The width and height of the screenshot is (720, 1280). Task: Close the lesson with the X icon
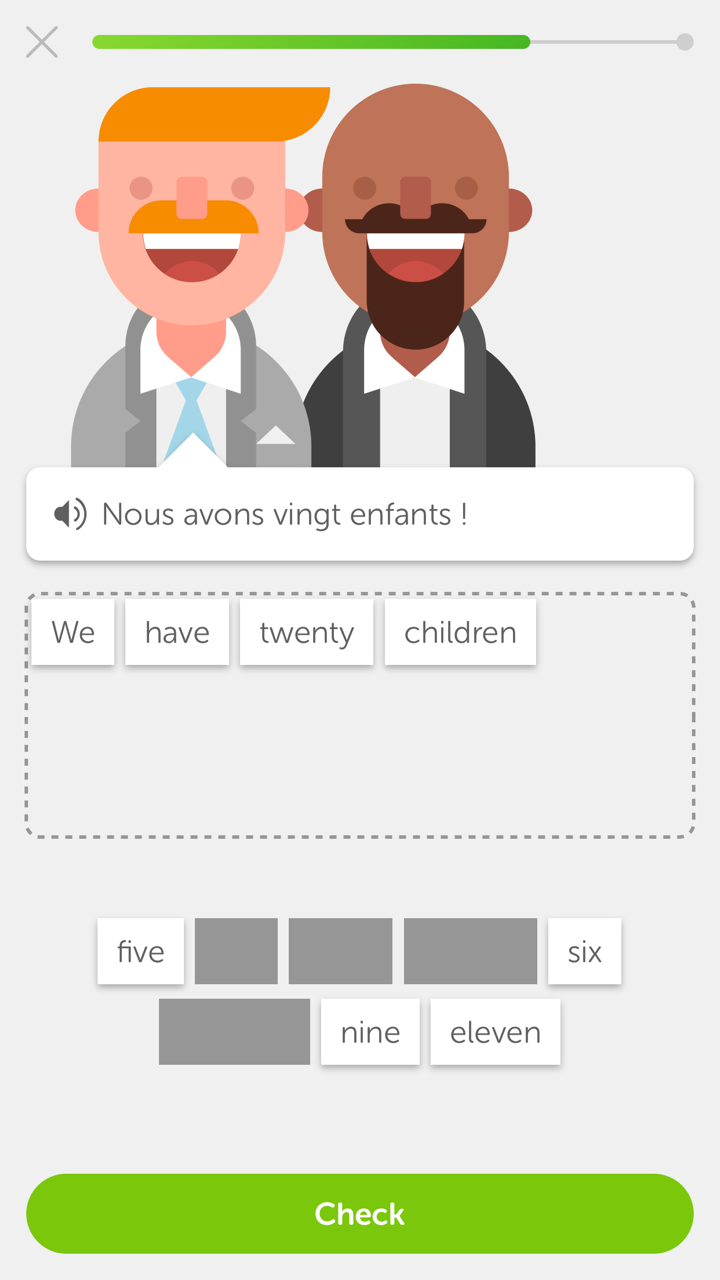coord(42,42)
